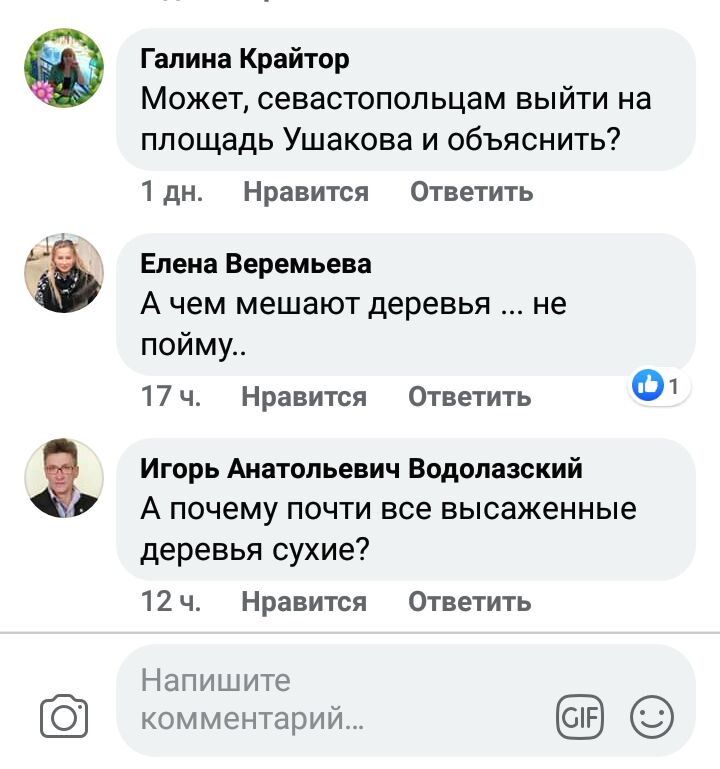720x769 pixels.
Task: Like Игорь Анатольевич Водолазский's comment
Action: coord(304,602)
